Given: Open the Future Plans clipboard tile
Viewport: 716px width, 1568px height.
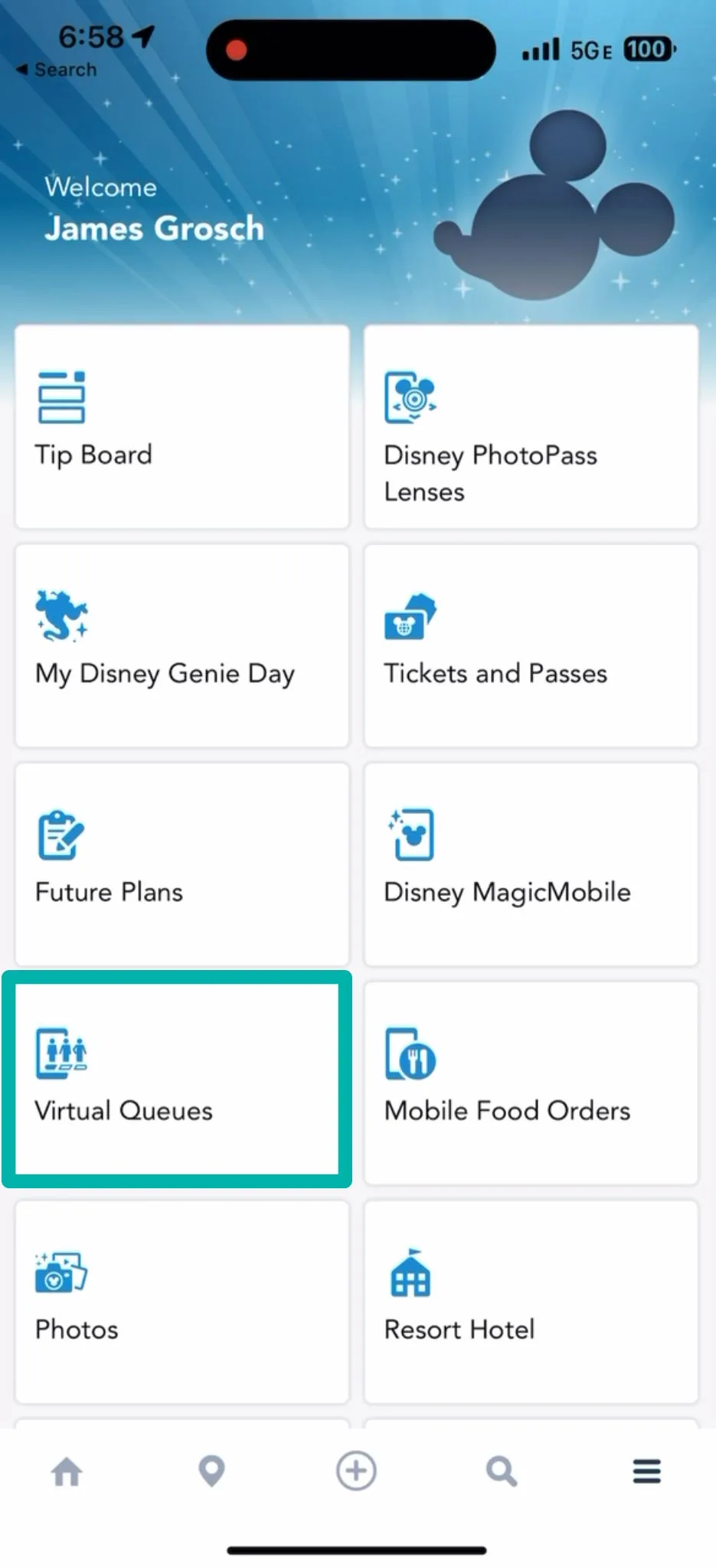Looking at the screenshot, I should point(181,864).
